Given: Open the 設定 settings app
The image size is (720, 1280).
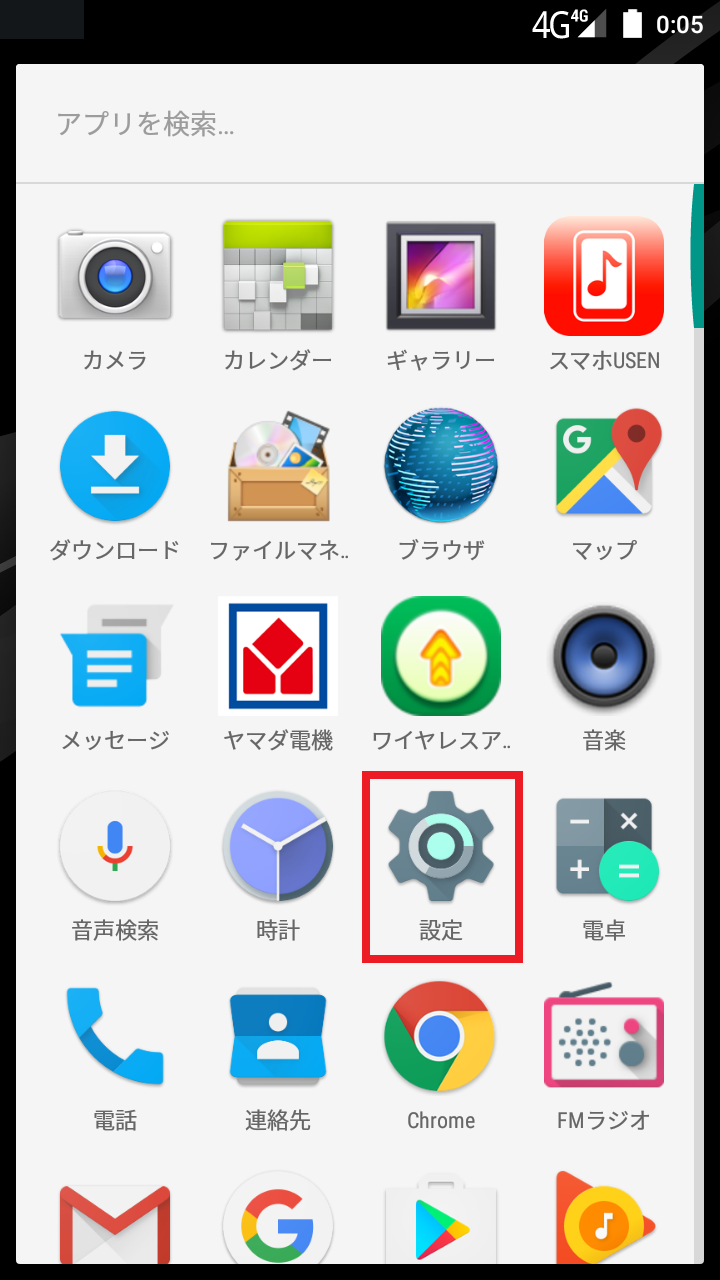Looking at the screenshot, I should (x=441, y=847).
